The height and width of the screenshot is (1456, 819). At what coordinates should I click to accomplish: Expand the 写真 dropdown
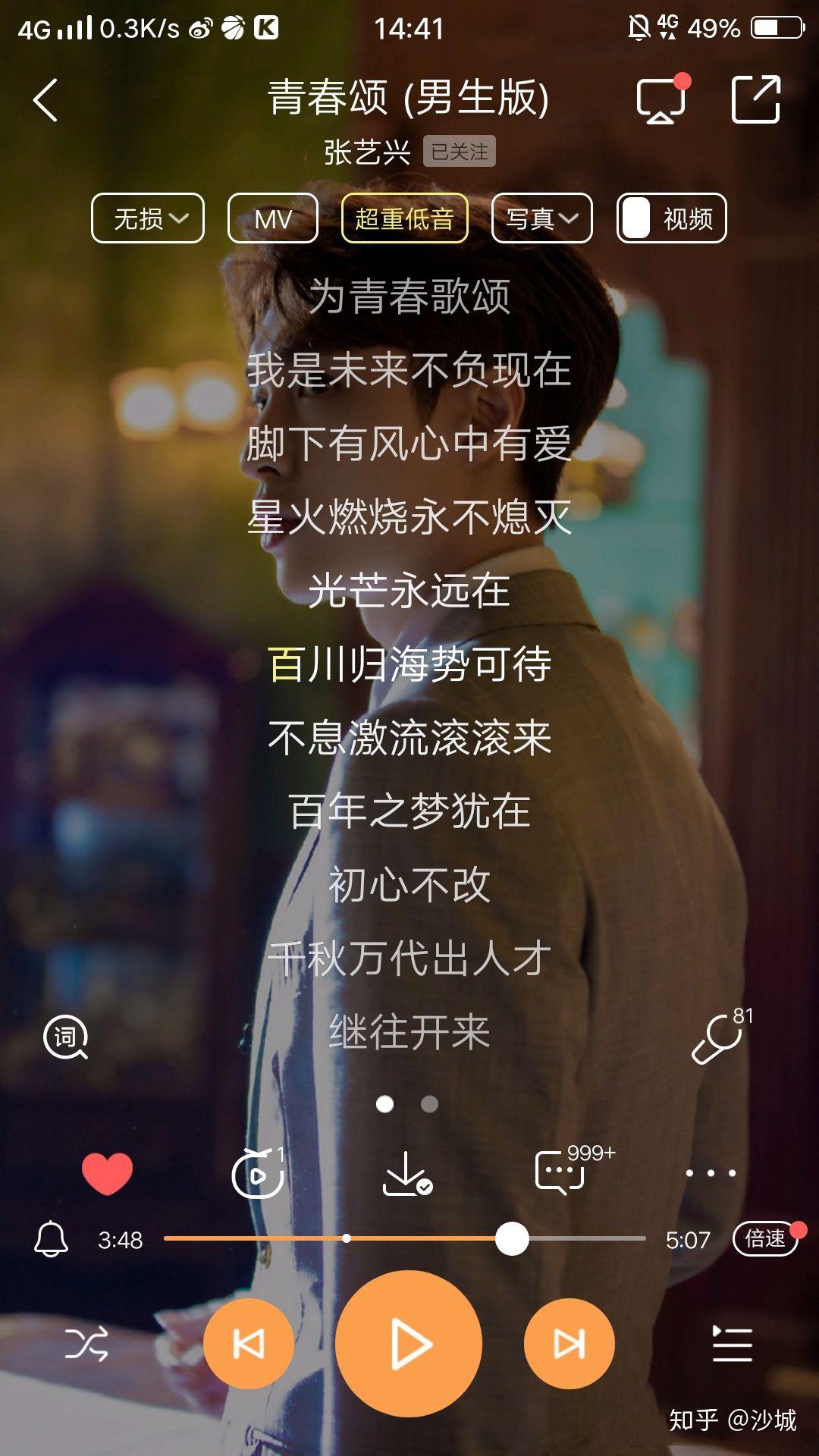[x=542, y=218]
